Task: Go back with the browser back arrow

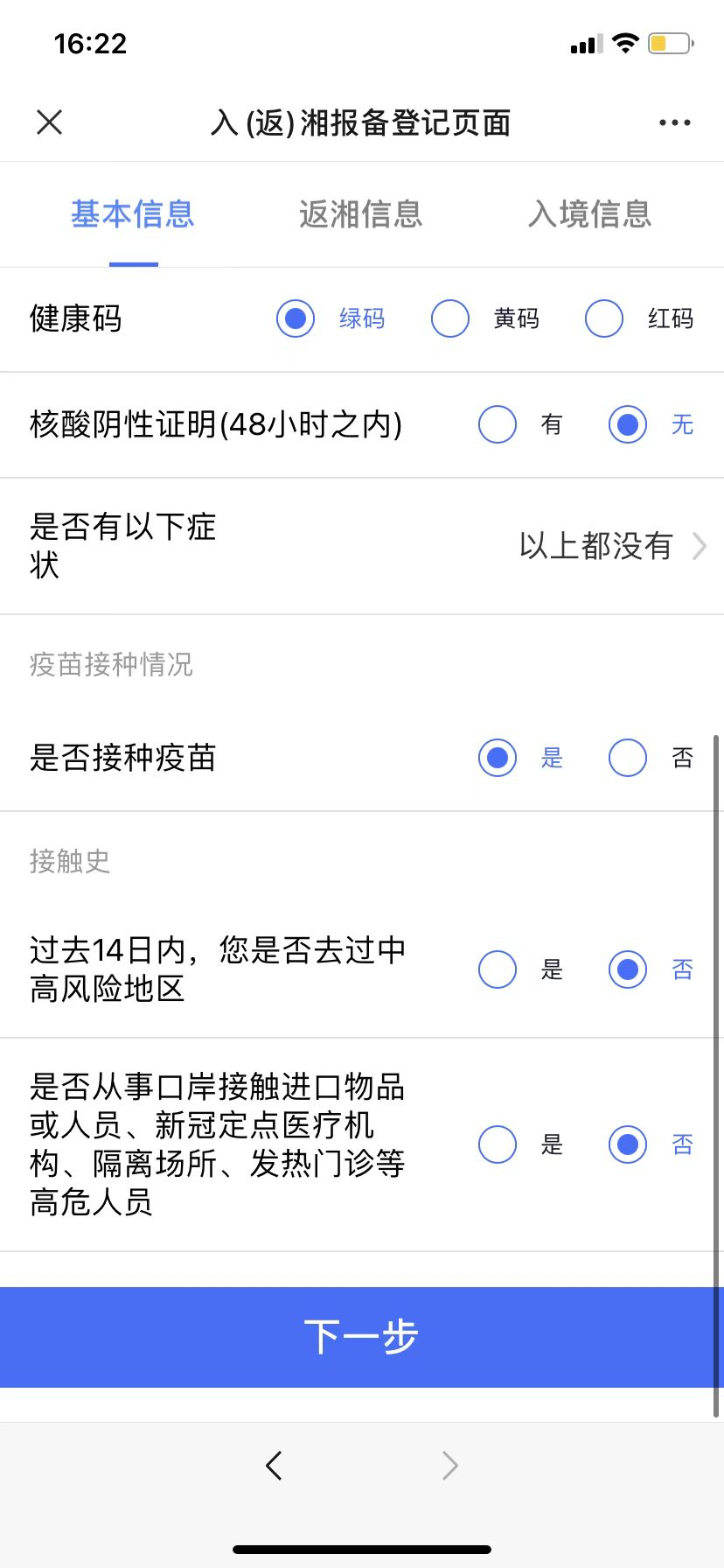Action: pyautogui.click(x=274, y=1465)
